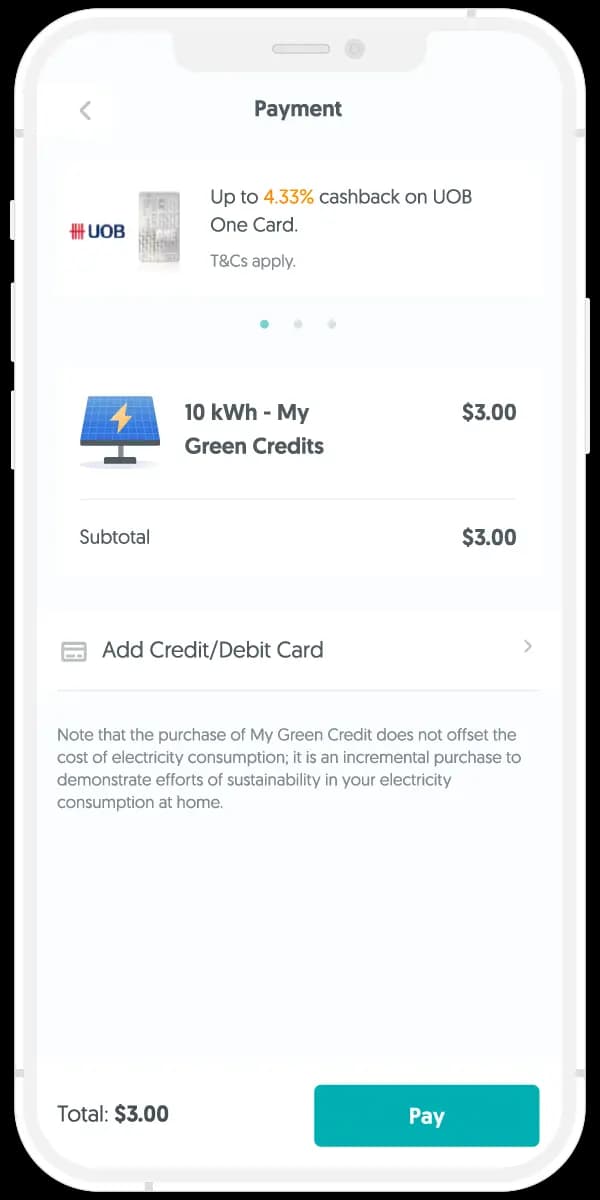Screen dimensions: 600x1200
Task: Open the UOB One Card cashback banner
Action: tap(298, 230)
